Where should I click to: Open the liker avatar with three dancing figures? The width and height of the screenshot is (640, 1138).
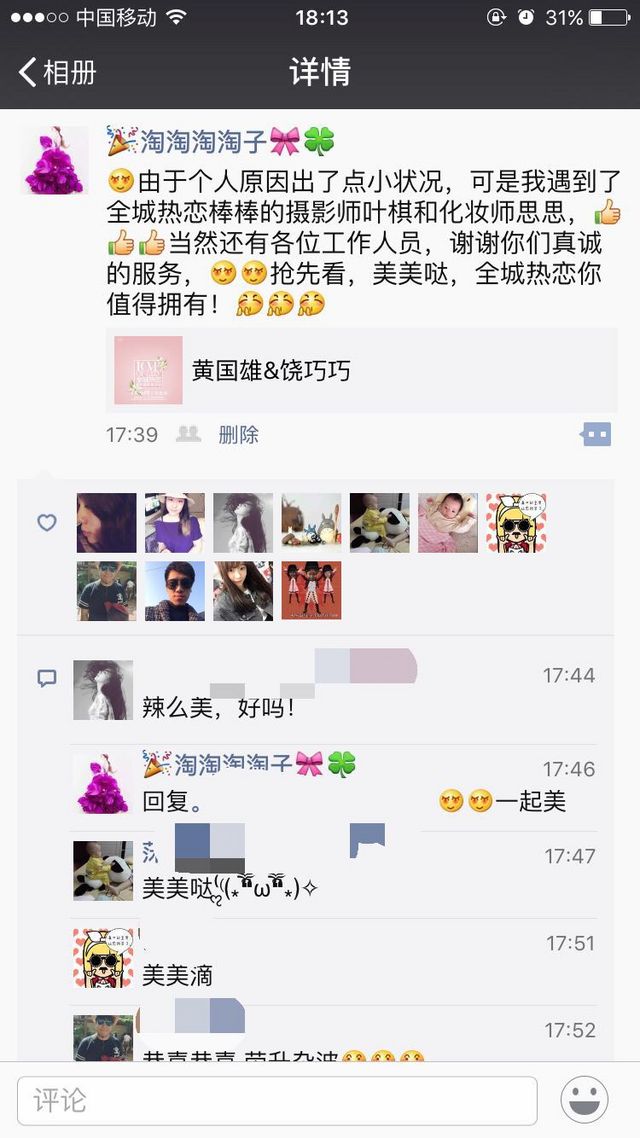(x=311, y=591)
